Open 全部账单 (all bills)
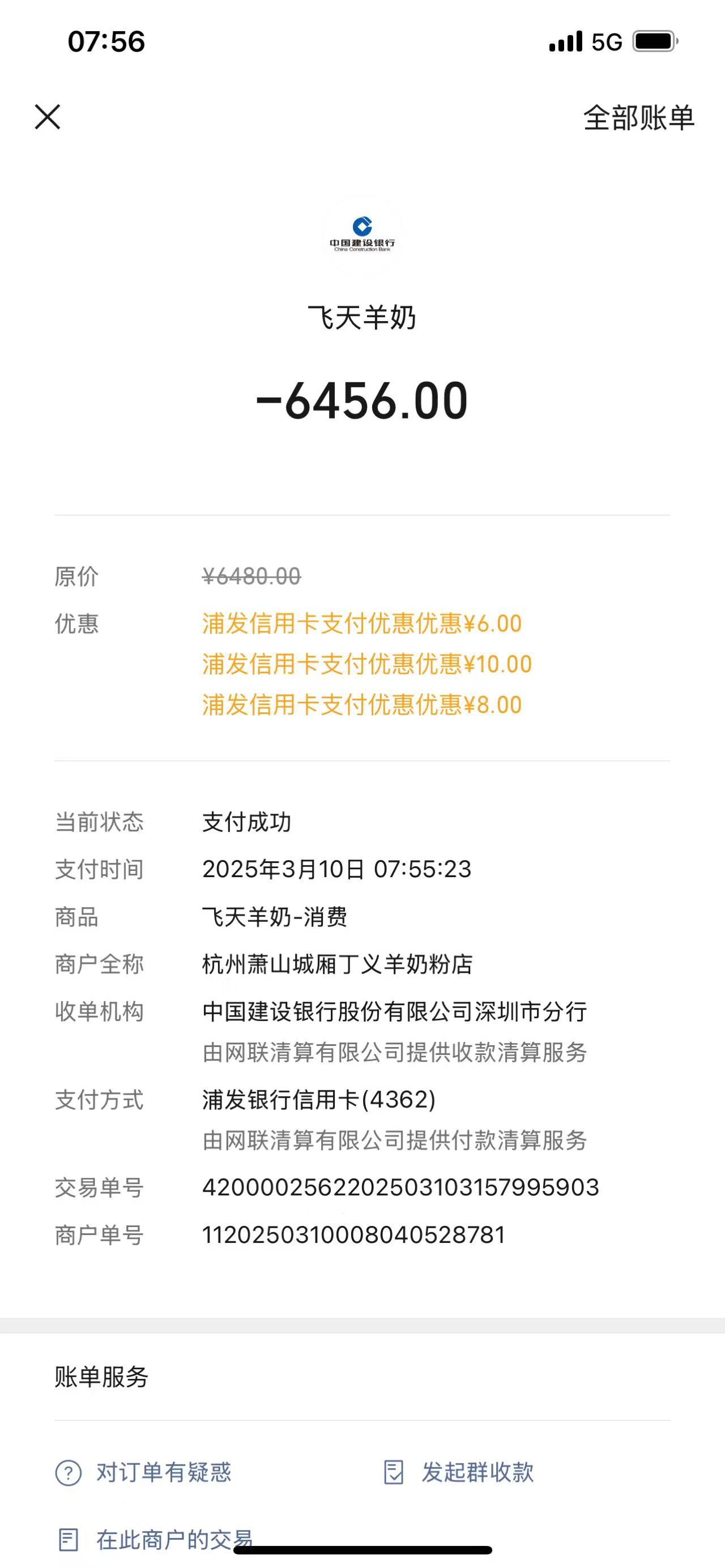The image size is (725, 1568). (638, 118)
